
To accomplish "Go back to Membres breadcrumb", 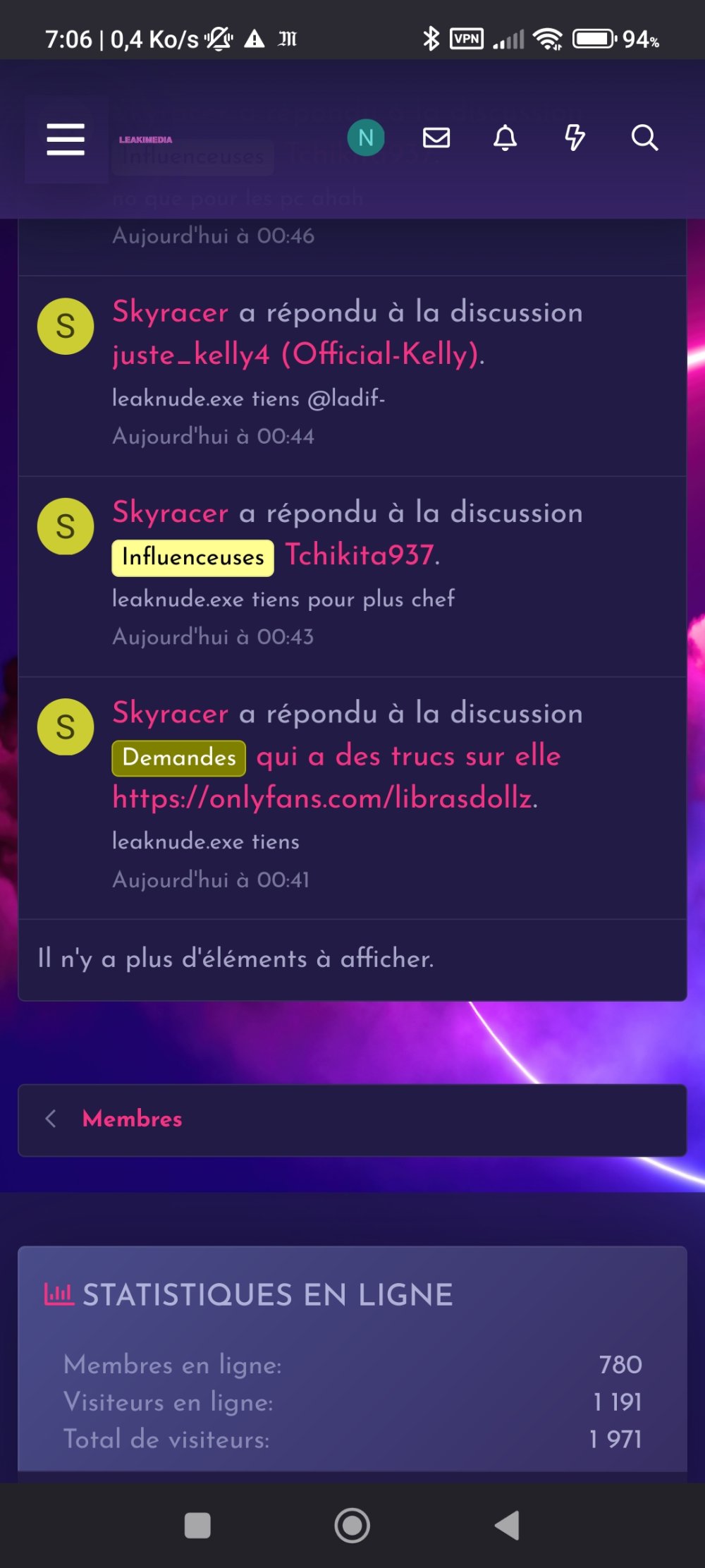I will 132,1119.
